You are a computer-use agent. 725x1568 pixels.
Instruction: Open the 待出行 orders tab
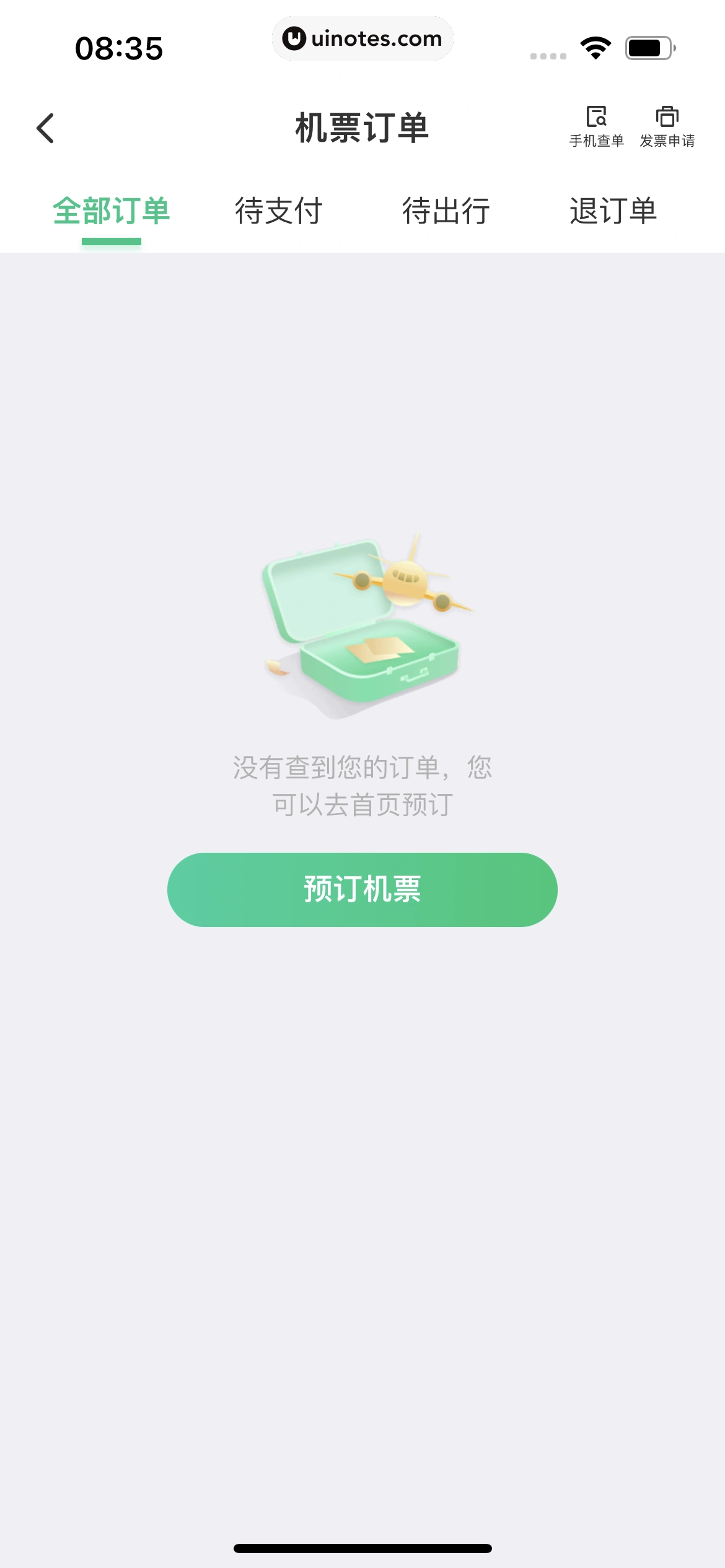click(447, 212)
